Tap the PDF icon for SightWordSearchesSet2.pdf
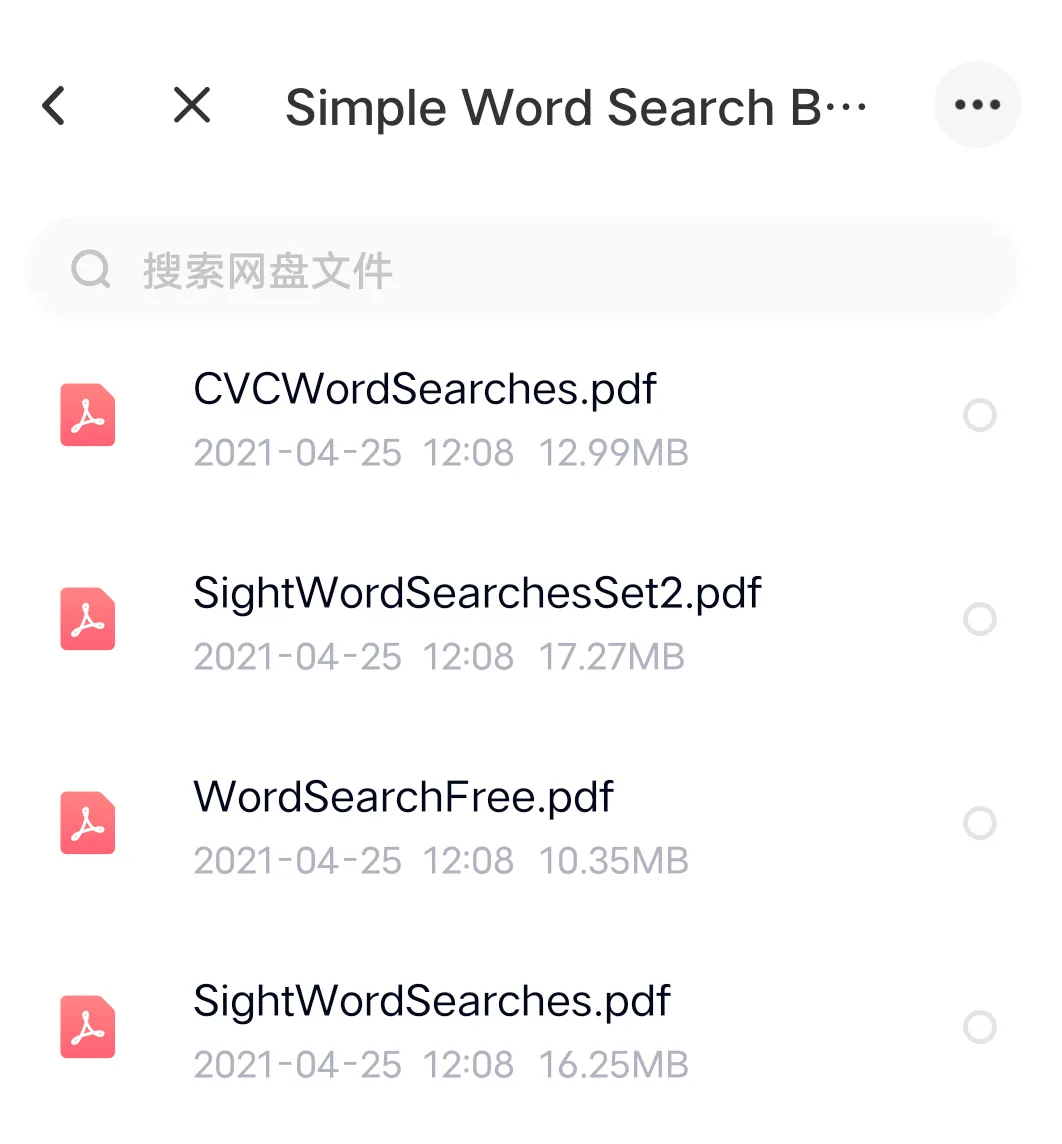Screen dimensions: 1062x1144 87,618
